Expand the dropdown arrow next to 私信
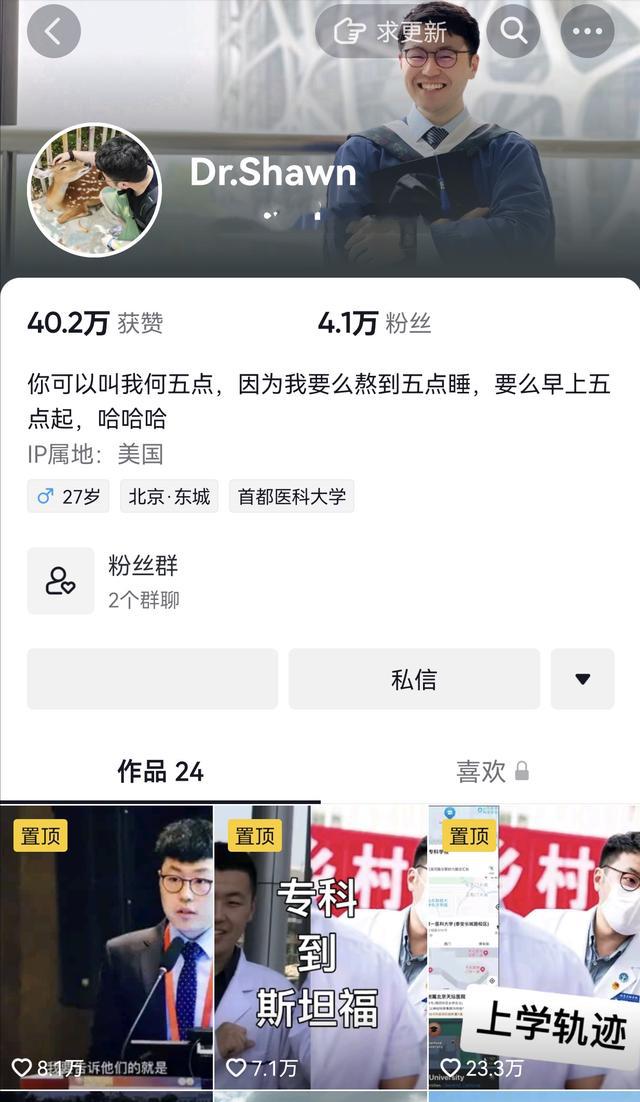640x1102 pixels. tap(582, 679)
